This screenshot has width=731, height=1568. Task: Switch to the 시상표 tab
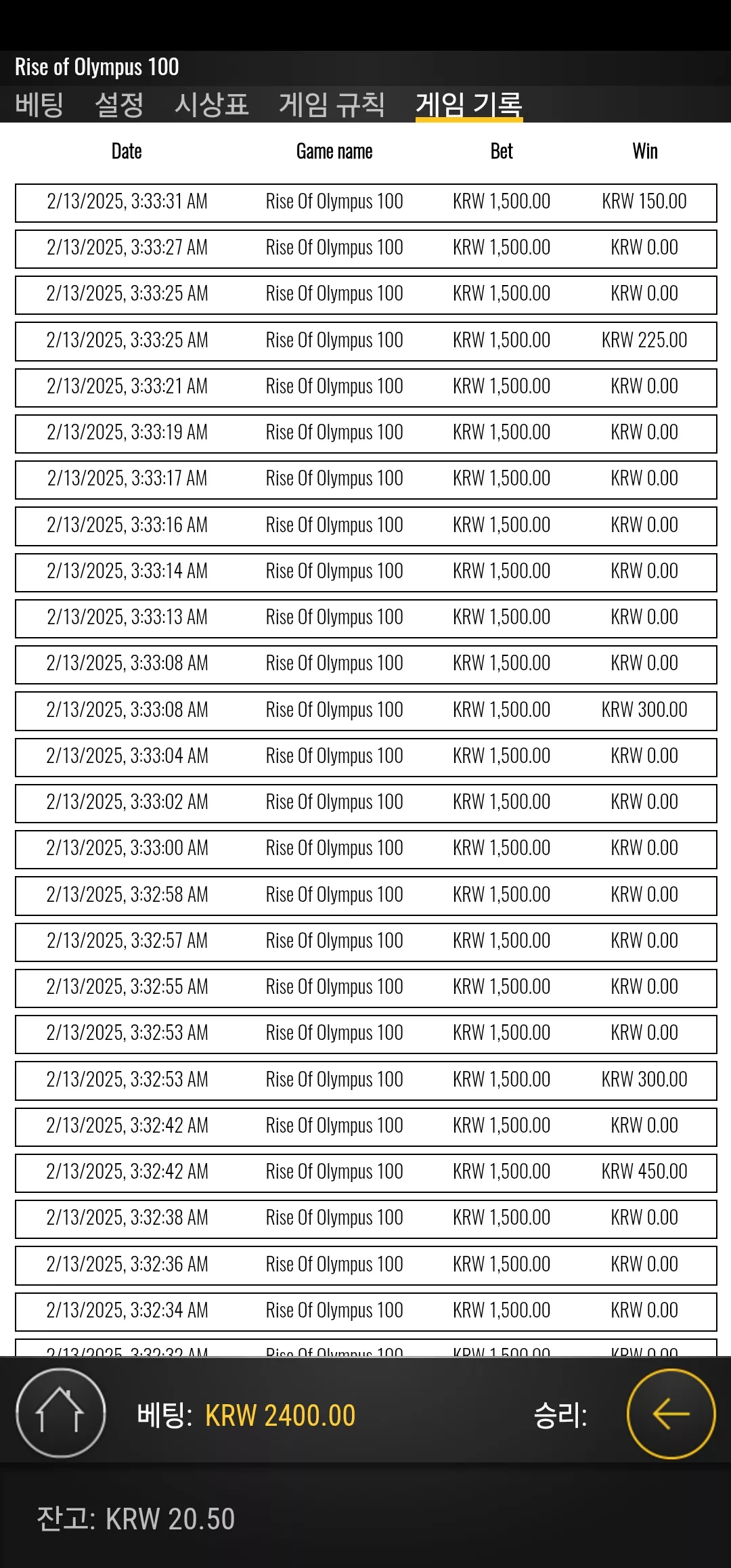[212, 104]
